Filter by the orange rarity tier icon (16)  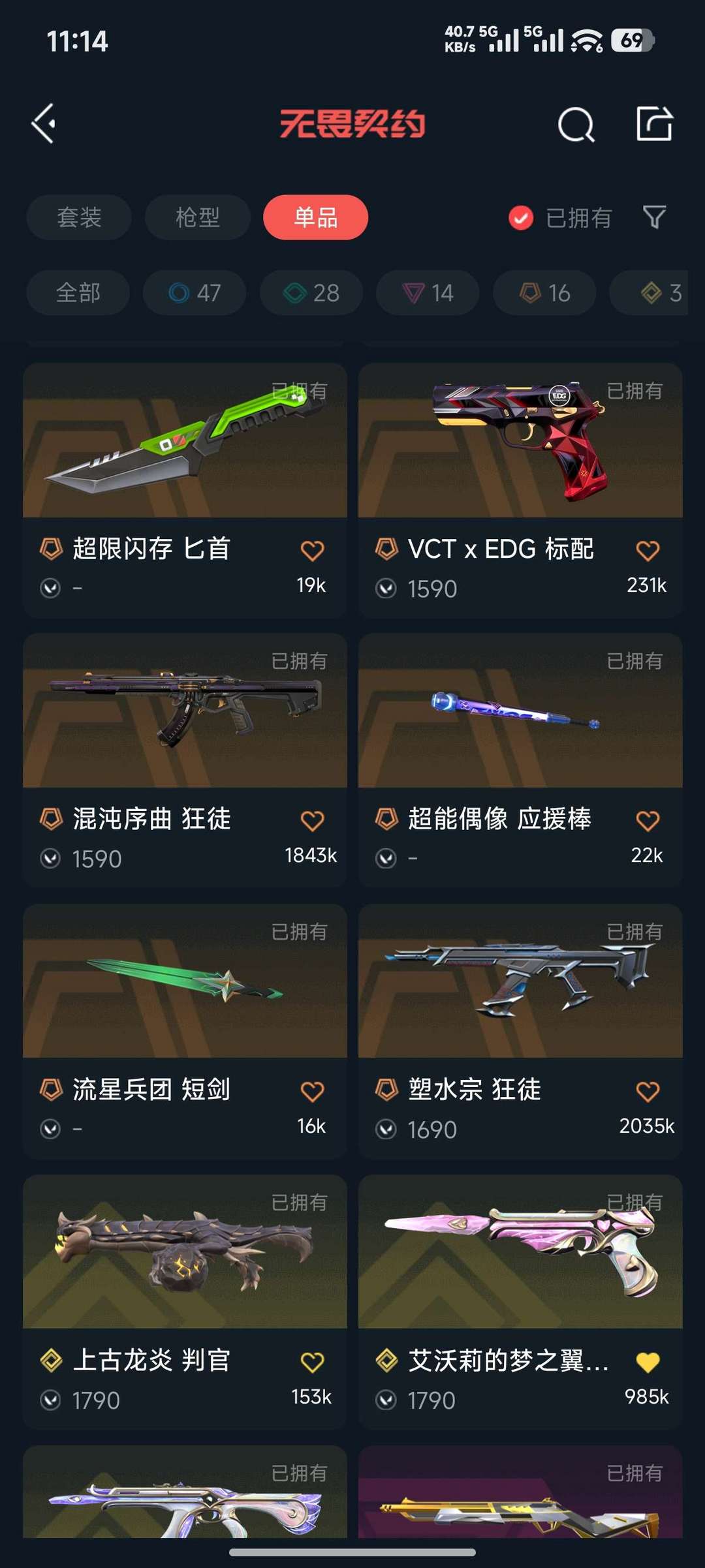click(x=542, y=292)
